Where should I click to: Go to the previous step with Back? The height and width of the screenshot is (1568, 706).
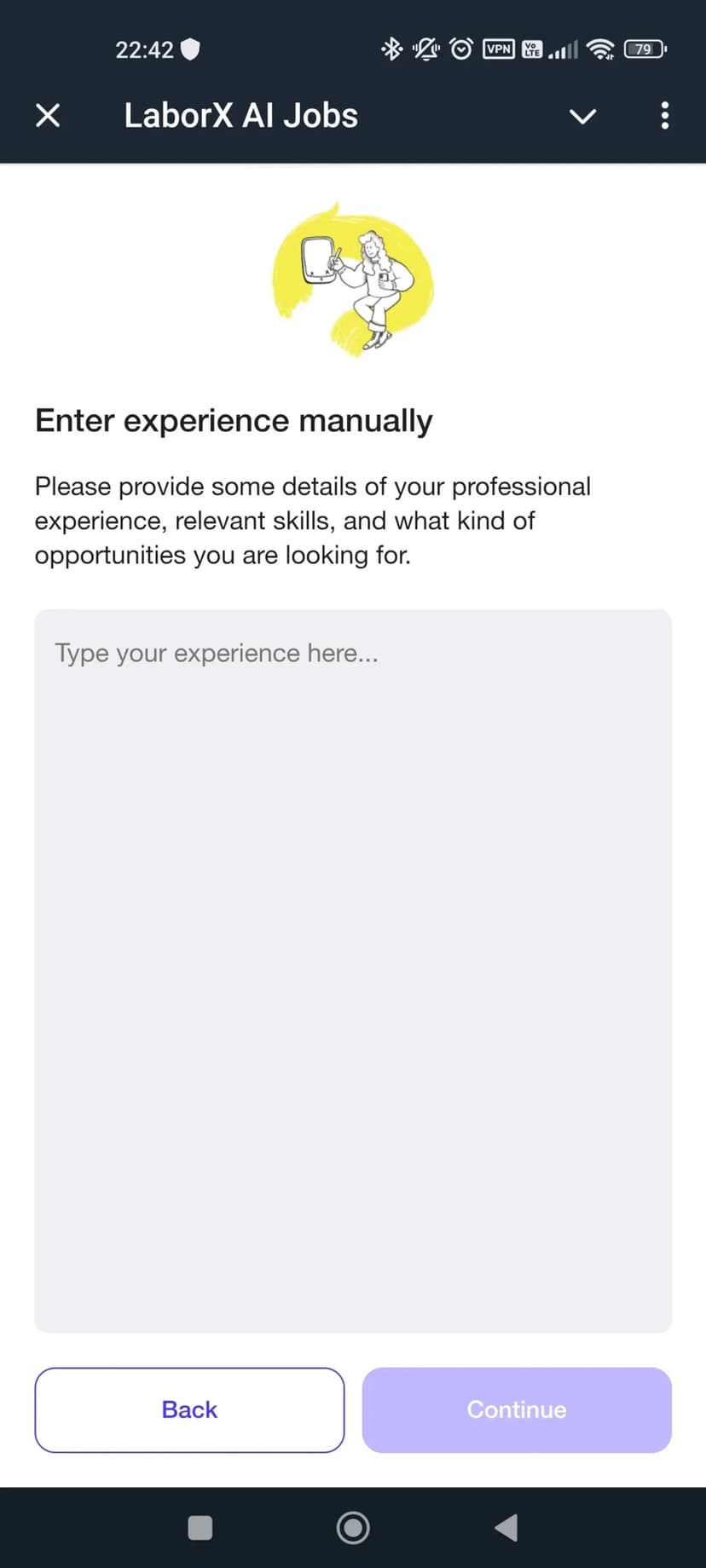[x=189, y=1409]
